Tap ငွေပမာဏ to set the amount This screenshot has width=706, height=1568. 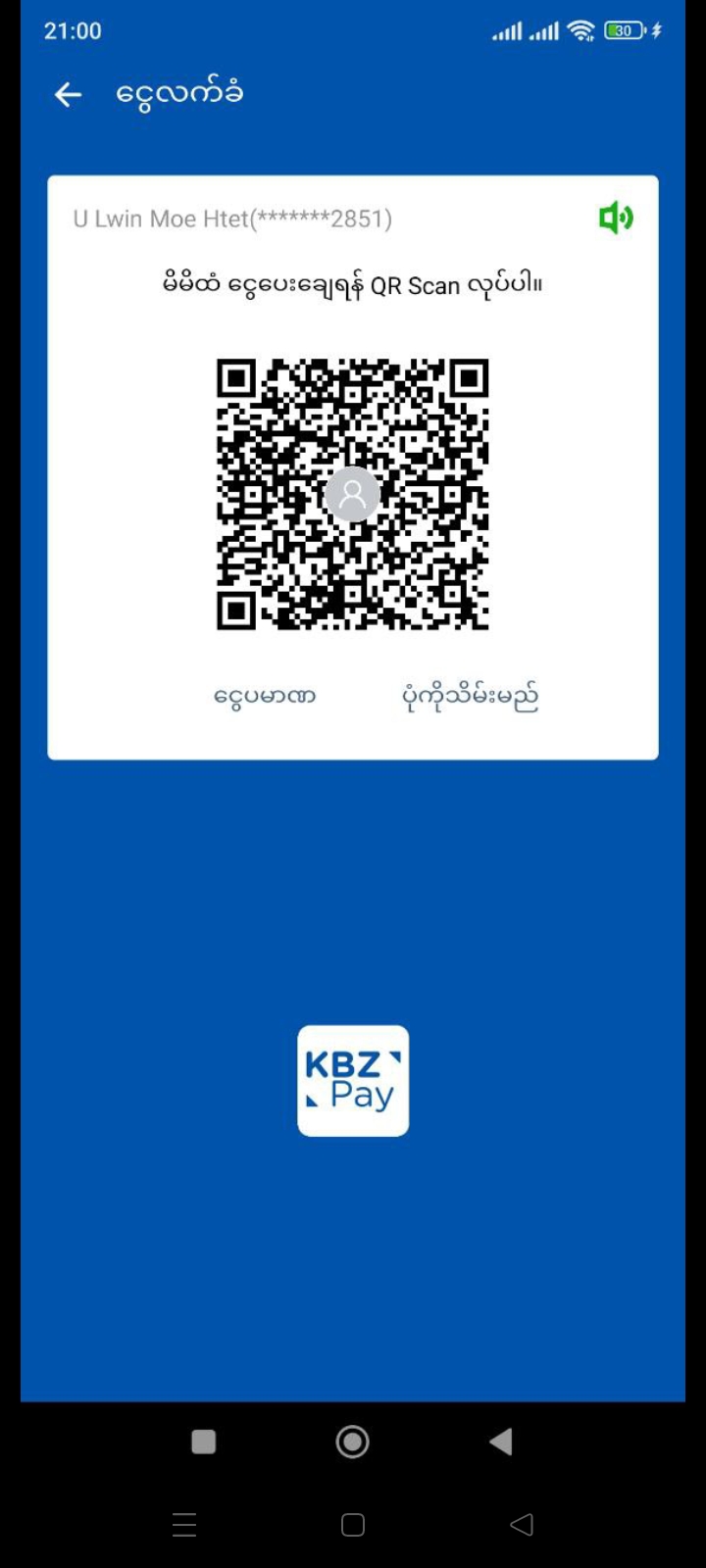pos(265,697)
